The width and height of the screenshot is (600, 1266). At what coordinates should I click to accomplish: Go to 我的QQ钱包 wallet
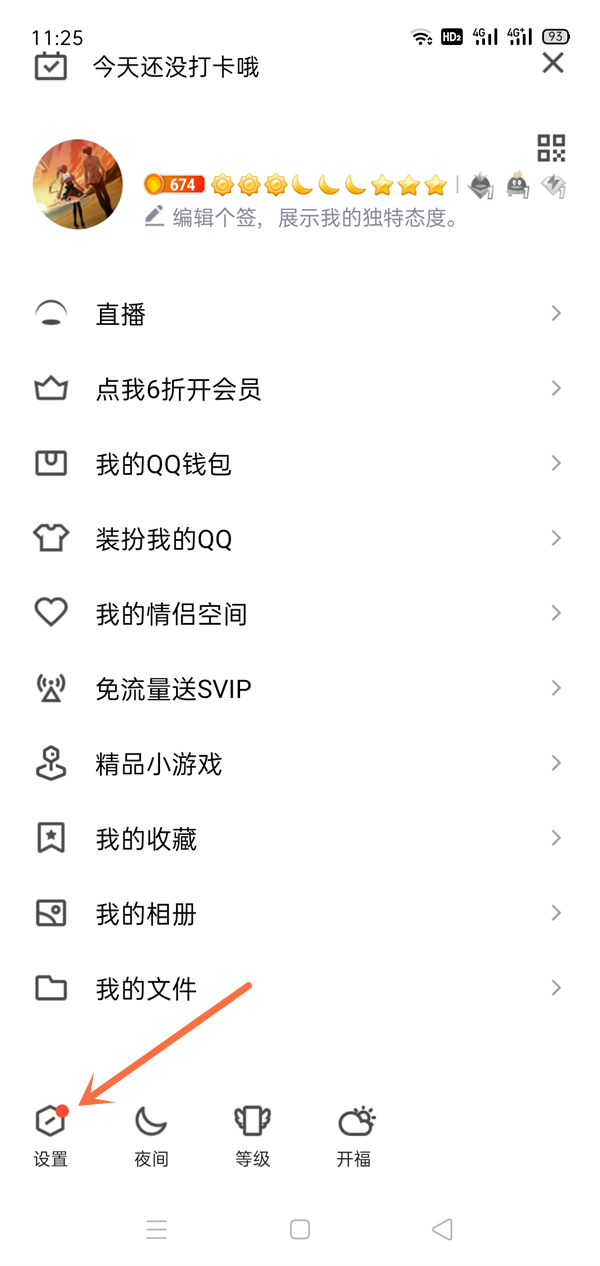pyautogui.click(x=300, y=464)
